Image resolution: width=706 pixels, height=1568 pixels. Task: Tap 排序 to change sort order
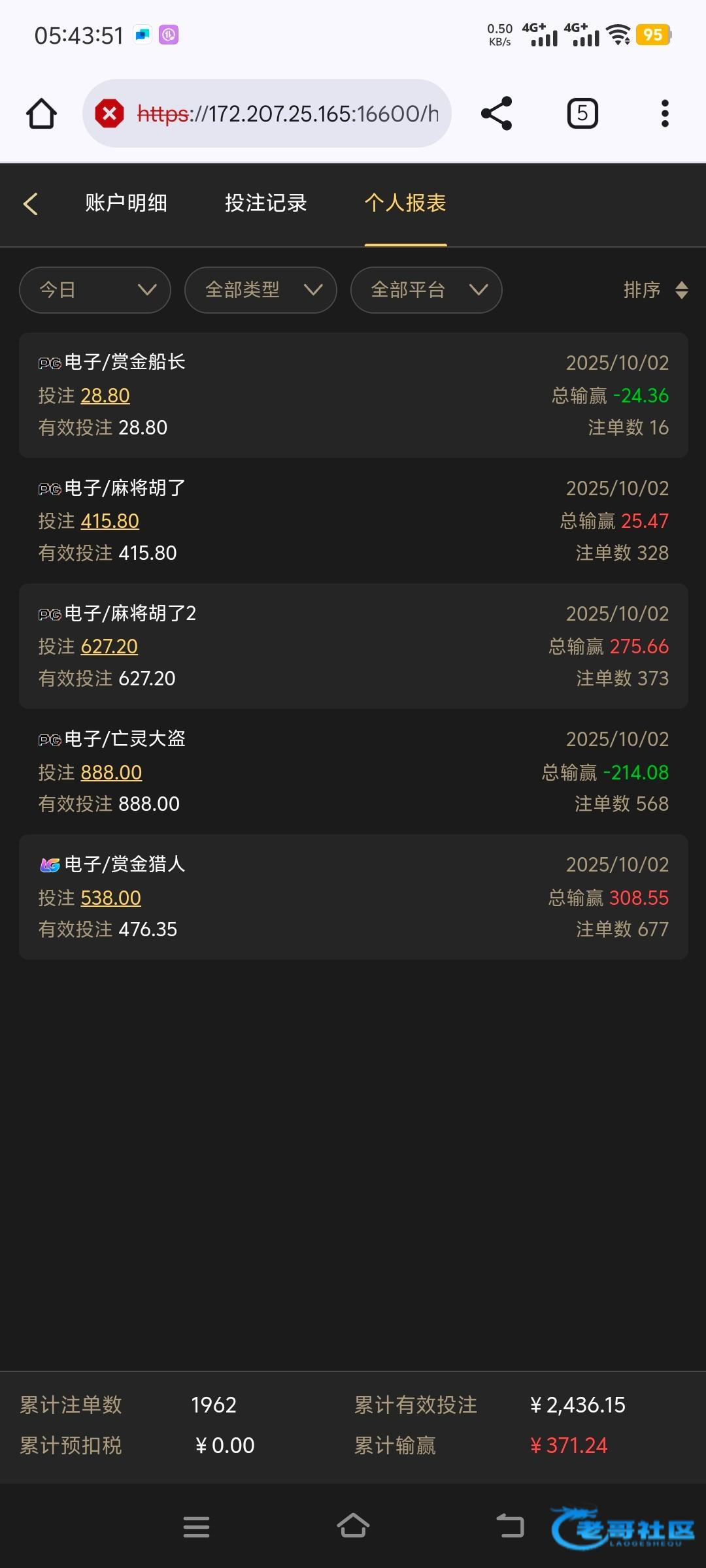pos(654,289)
